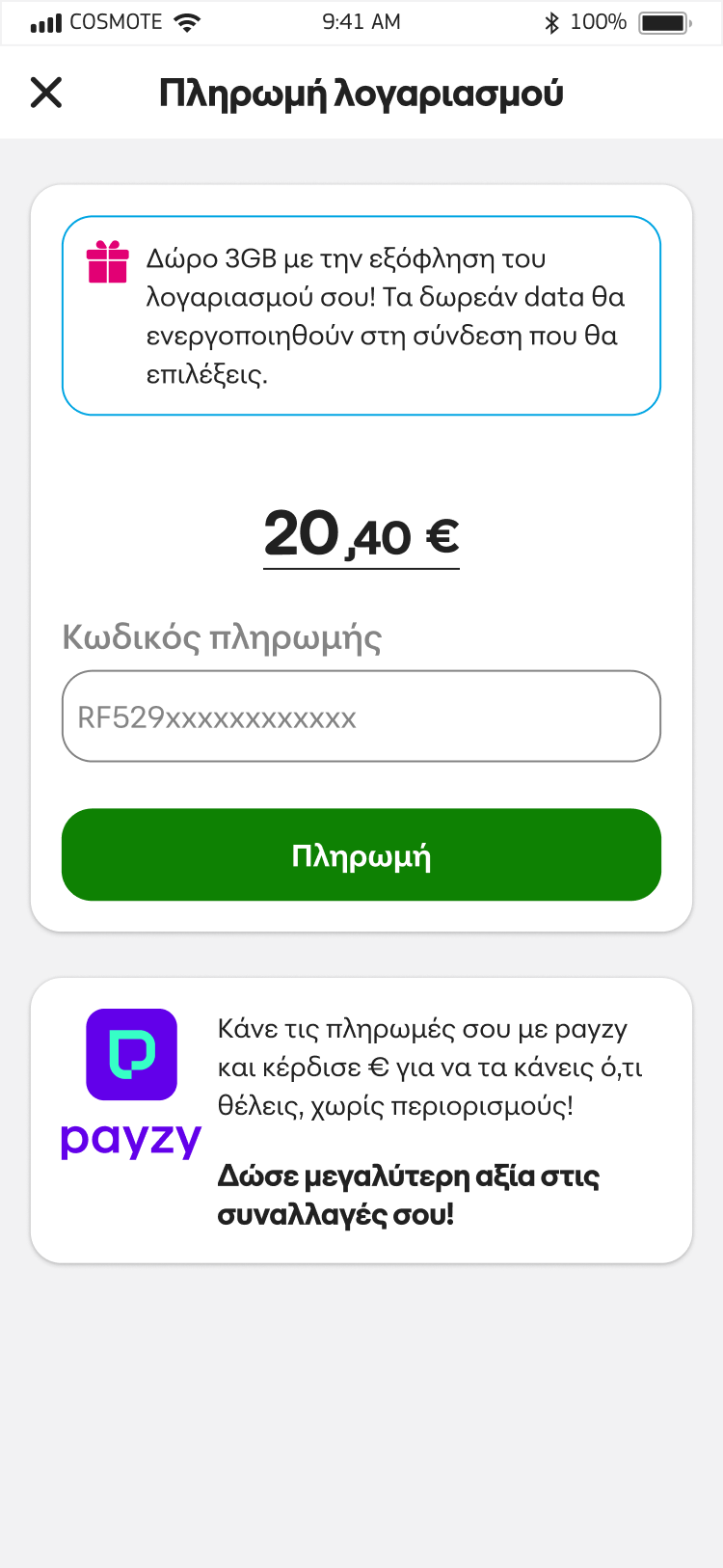The width and height of the screenshot is (723, 1568).
Task: Edit the 20,40 € payment amount
Action: (361, 535)
